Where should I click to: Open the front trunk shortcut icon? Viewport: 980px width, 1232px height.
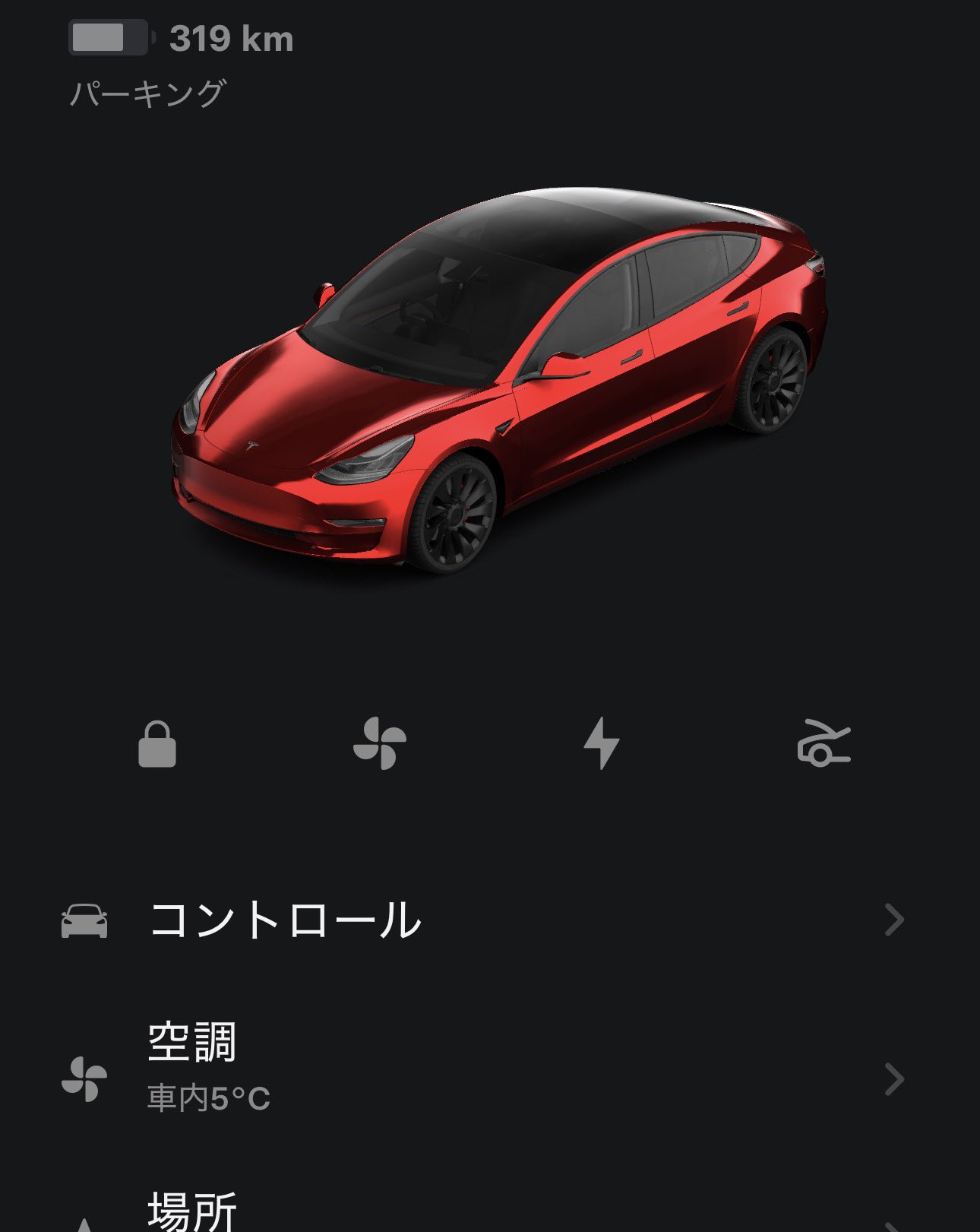pyautogui.click(x=824, y=743)
